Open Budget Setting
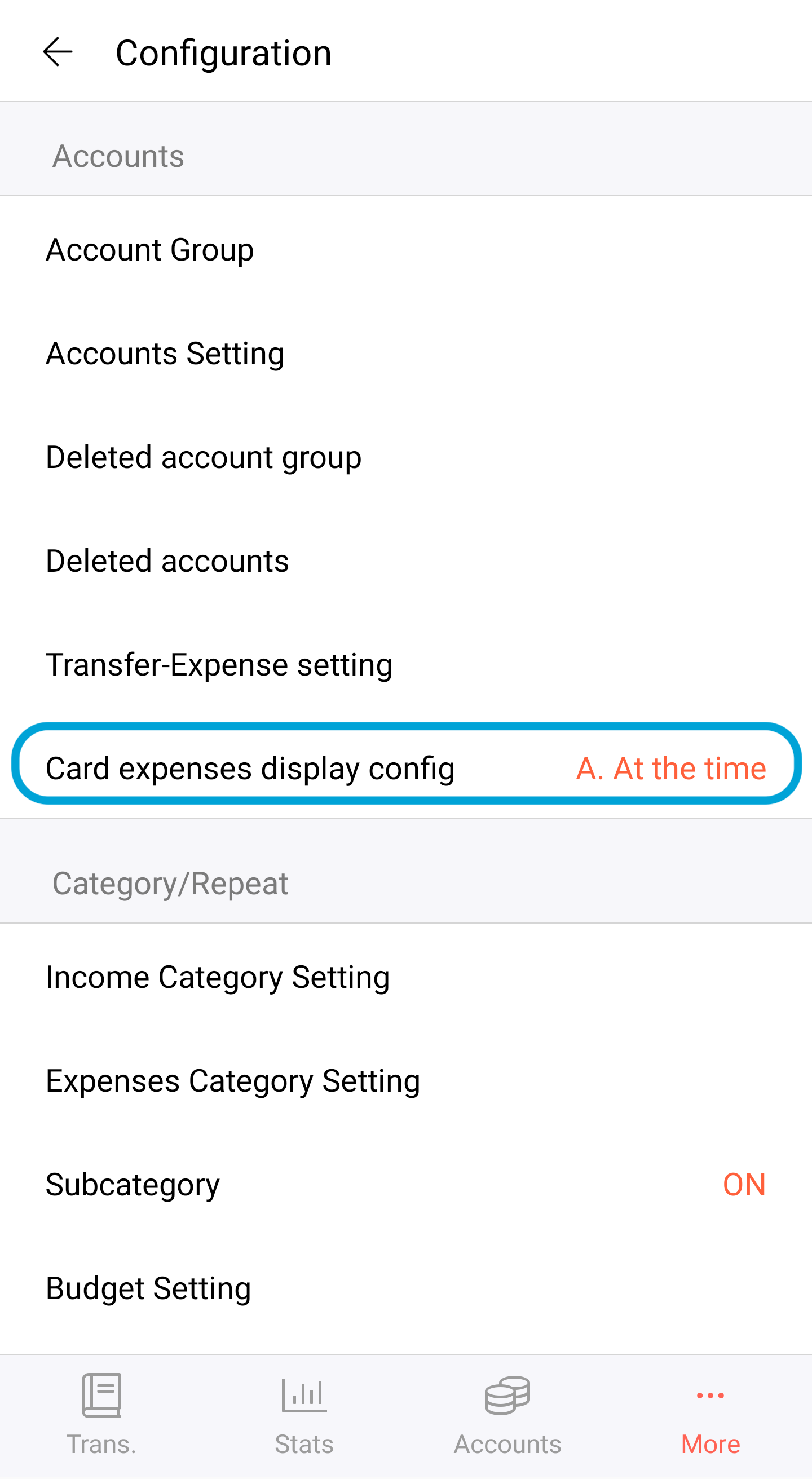This screenshot has height=1479, width=812. 406,1288
